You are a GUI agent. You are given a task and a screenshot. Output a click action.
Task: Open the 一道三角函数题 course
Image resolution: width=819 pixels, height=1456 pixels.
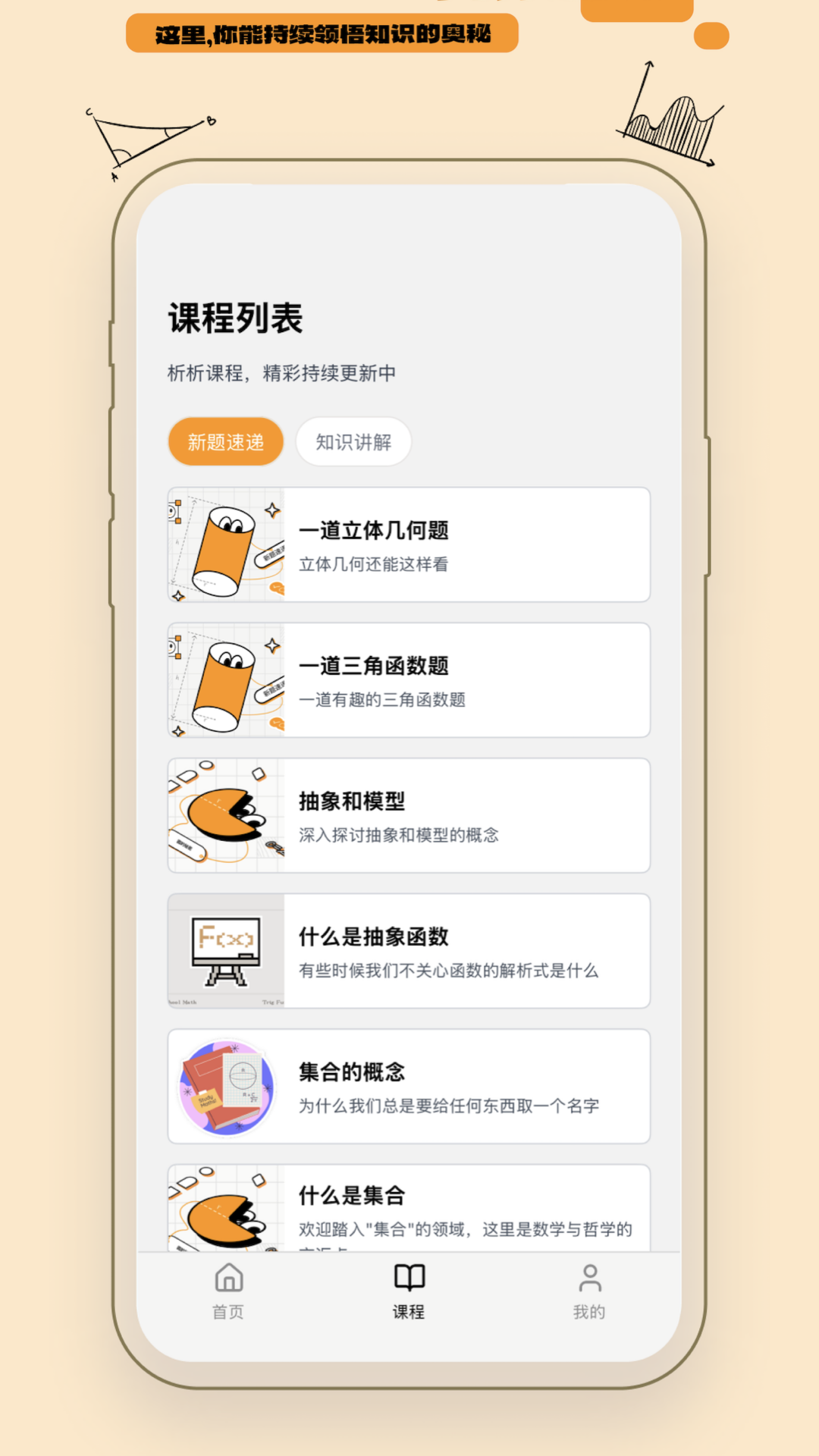pyautogui.click(x=409, y=679)
